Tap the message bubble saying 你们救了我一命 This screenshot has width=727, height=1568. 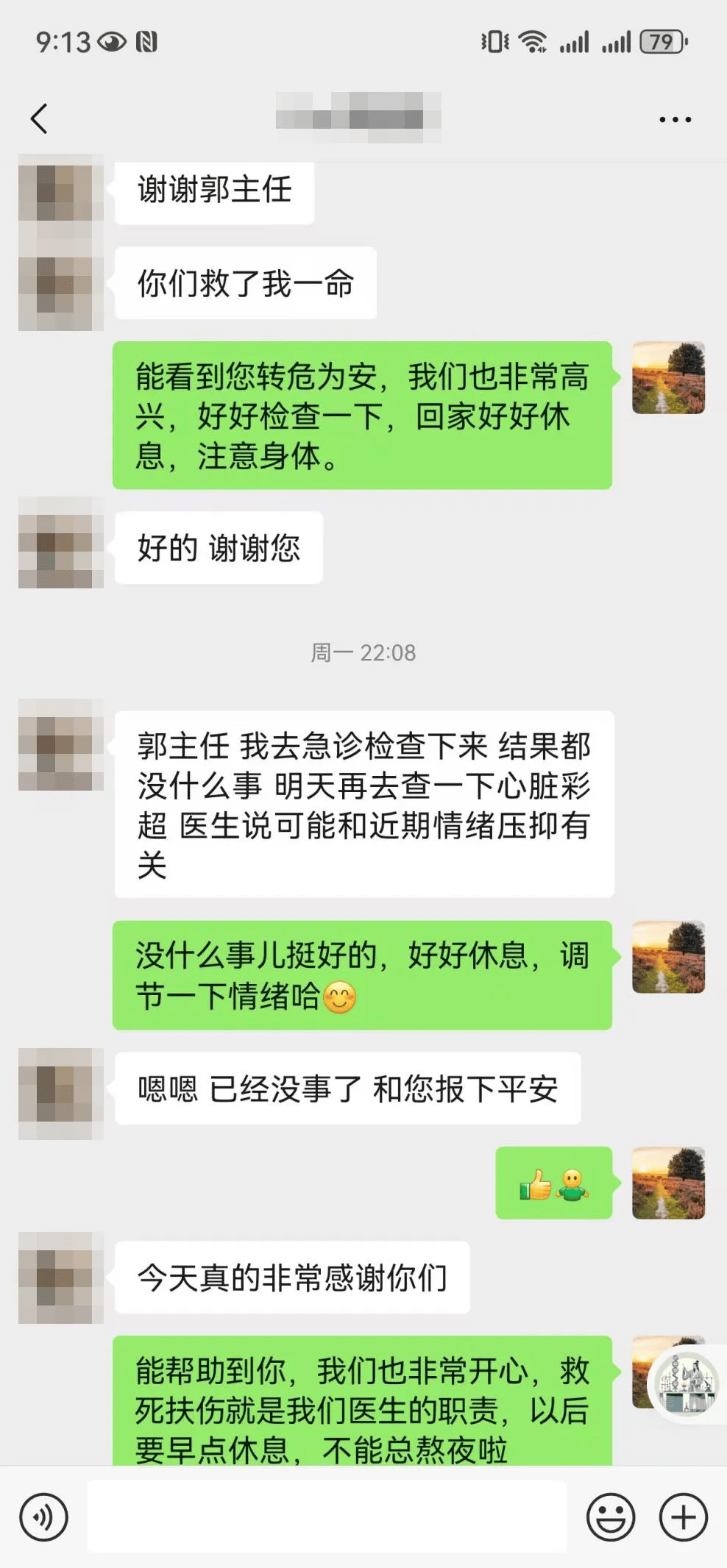click(245, 282)
